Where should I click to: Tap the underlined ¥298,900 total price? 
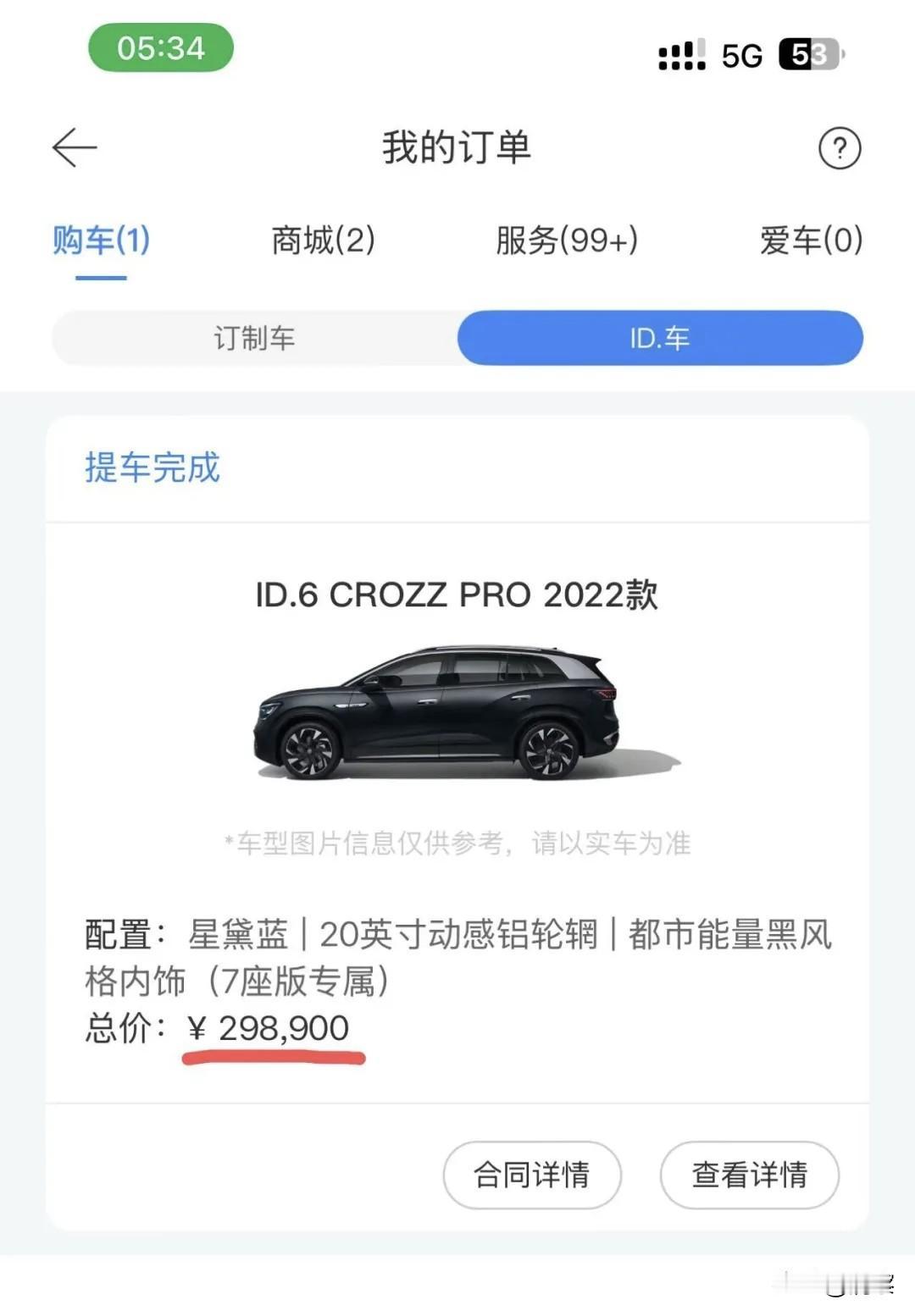(267, 1029)
